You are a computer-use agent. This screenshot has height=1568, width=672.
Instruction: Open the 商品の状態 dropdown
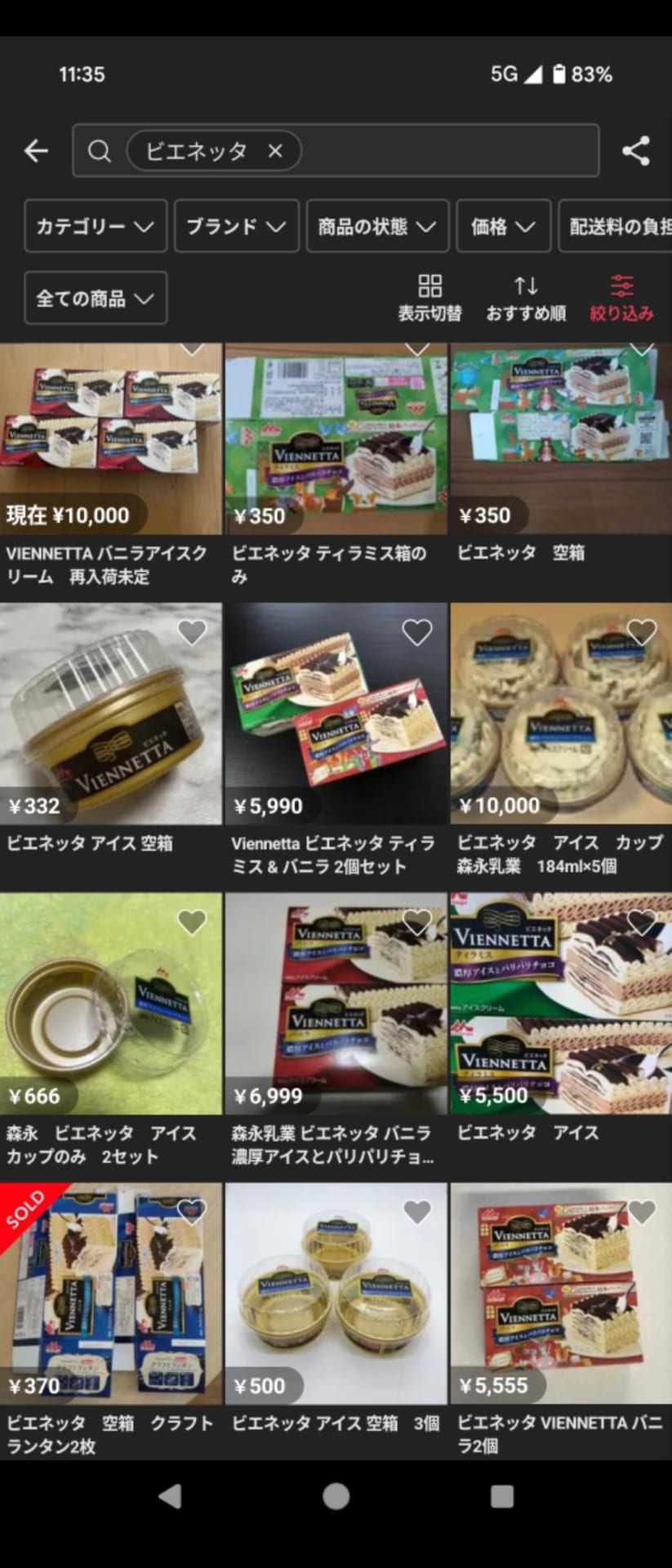pyautogui.click(x=377, y=226)
